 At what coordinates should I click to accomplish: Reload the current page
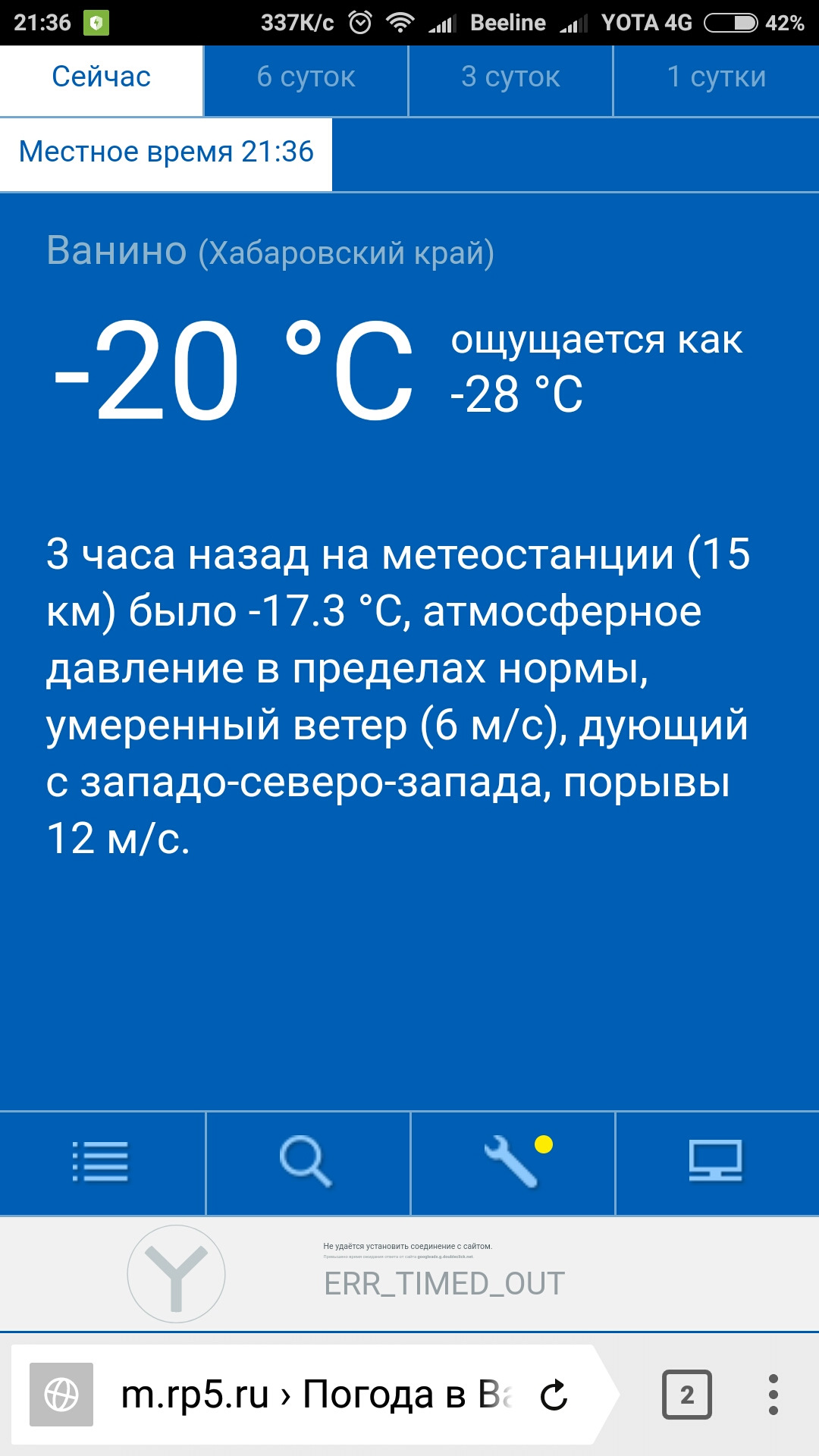pos(554,1395)
